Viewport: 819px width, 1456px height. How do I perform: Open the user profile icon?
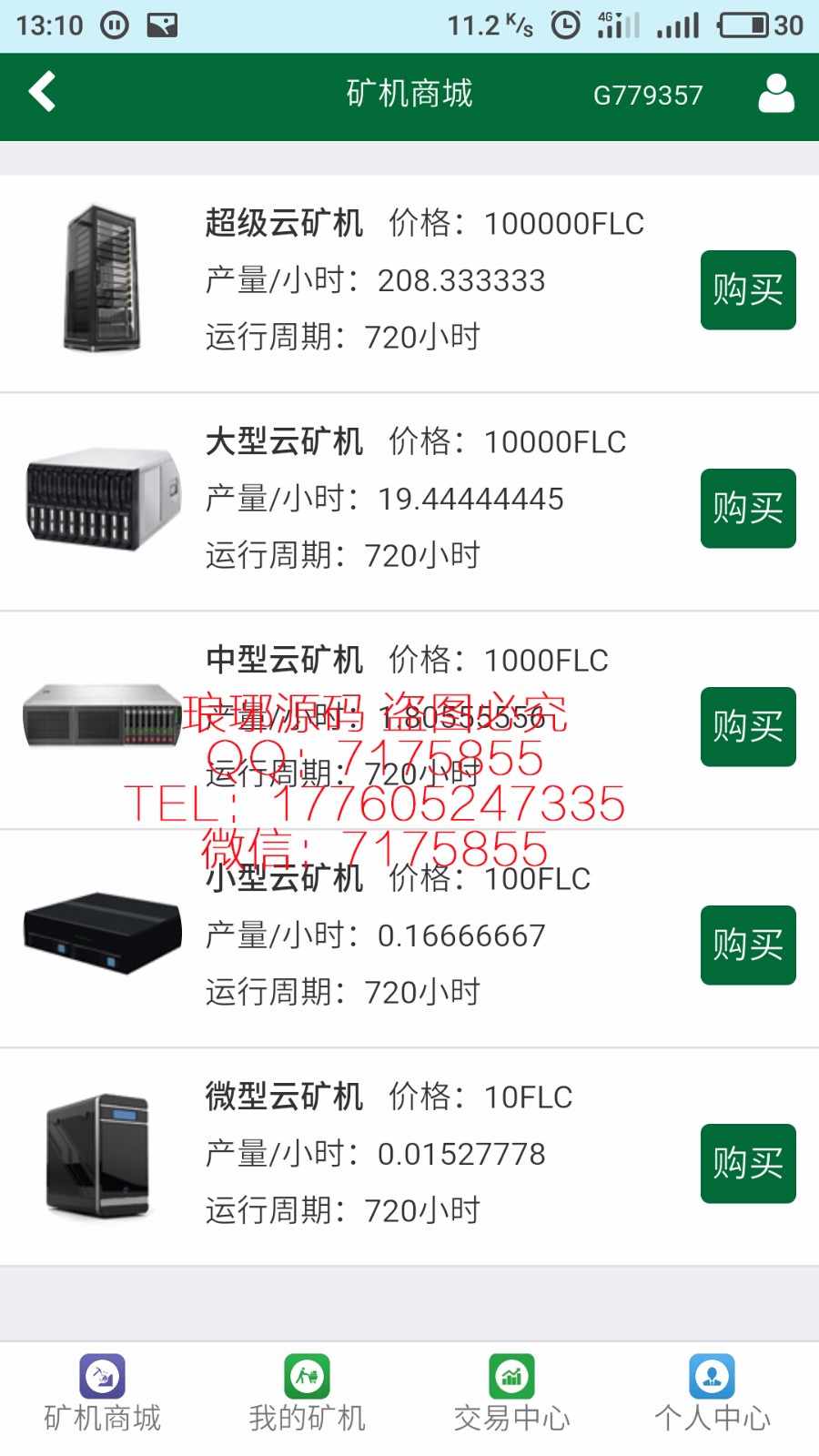tap(775, 94)
